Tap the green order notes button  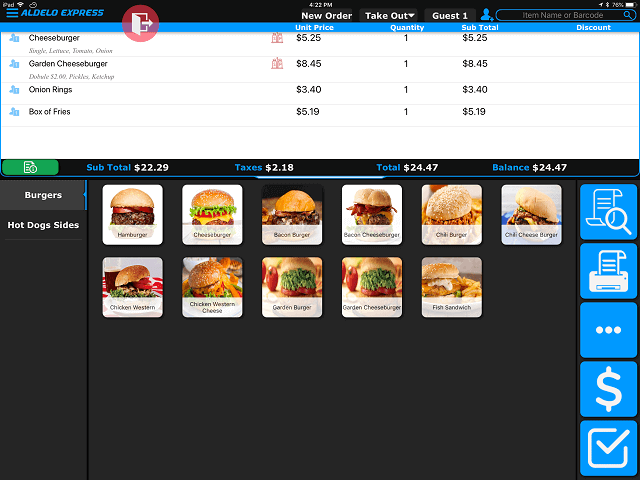30,167
